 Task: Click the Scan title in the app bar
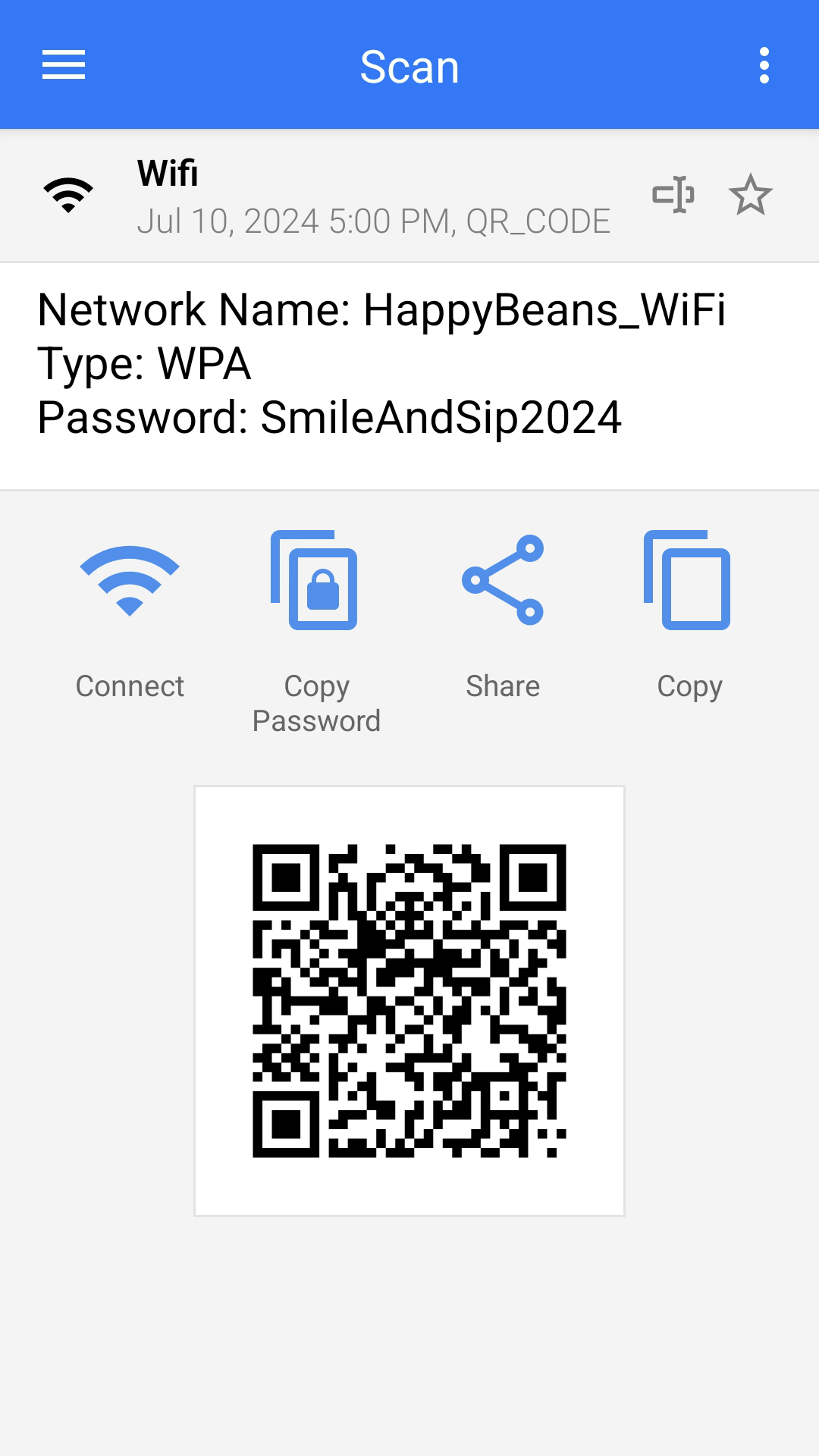click(x=409, y=65)
